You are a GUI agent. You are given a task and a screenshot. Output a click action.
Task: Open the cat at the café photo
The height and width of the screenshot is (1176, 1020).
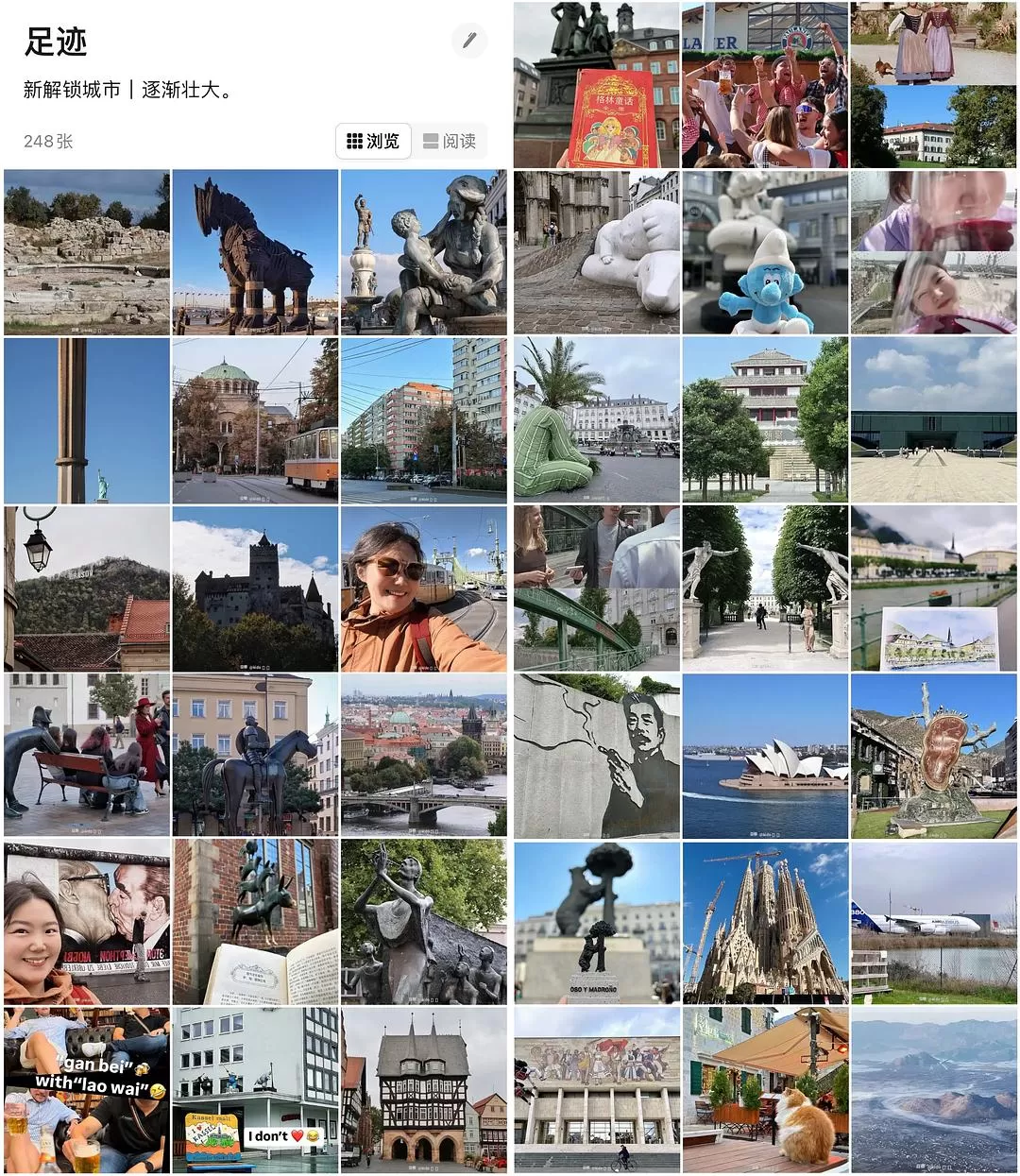765,1091
